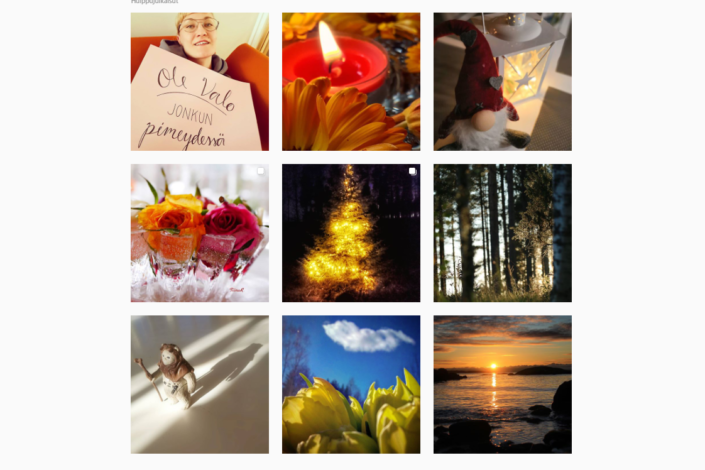The height and width of the screenshot is (470, 705).
Task: Open the glowing light tree photo
Action: pos(351,233)
